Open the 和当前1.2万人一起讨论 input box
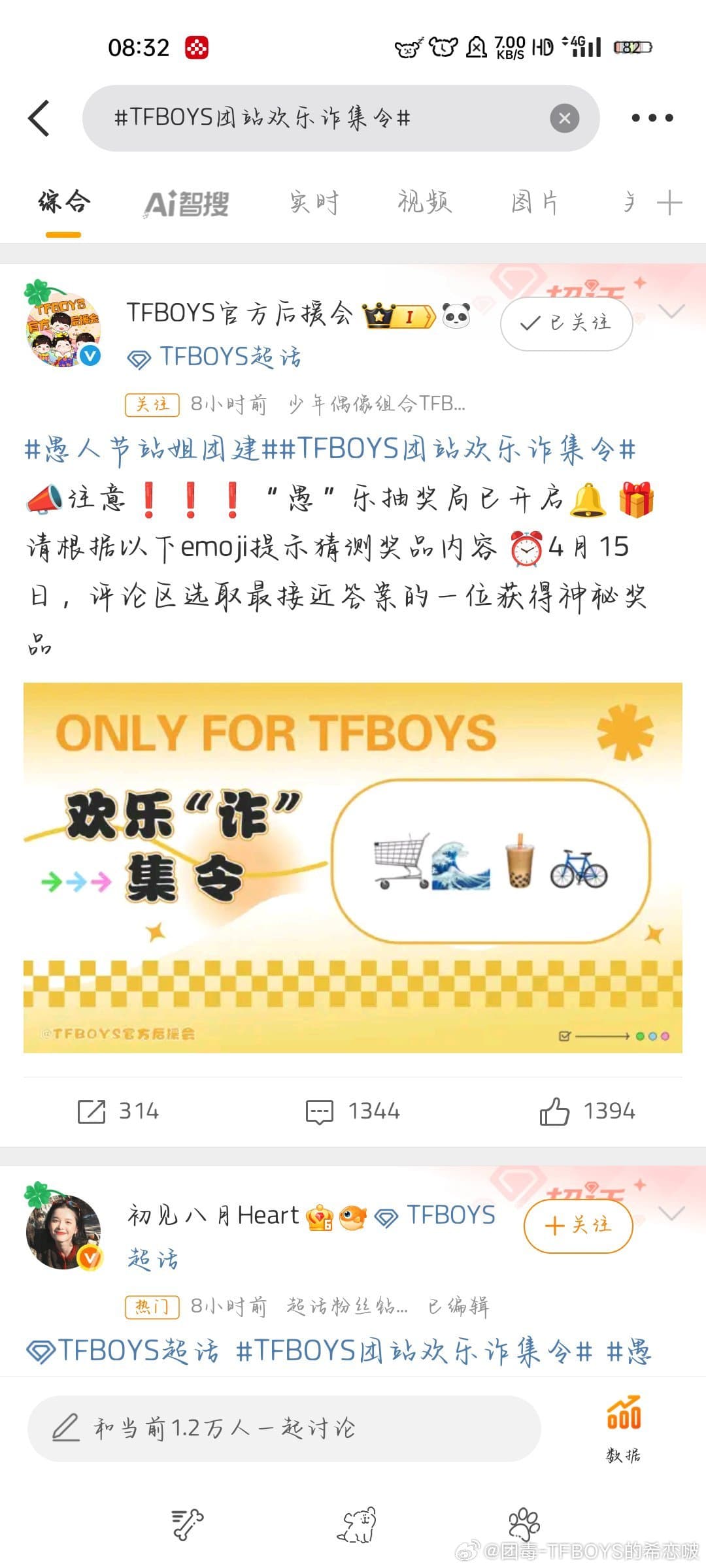Viewport: 706px width, 1568px height. tap(284, 1429)
